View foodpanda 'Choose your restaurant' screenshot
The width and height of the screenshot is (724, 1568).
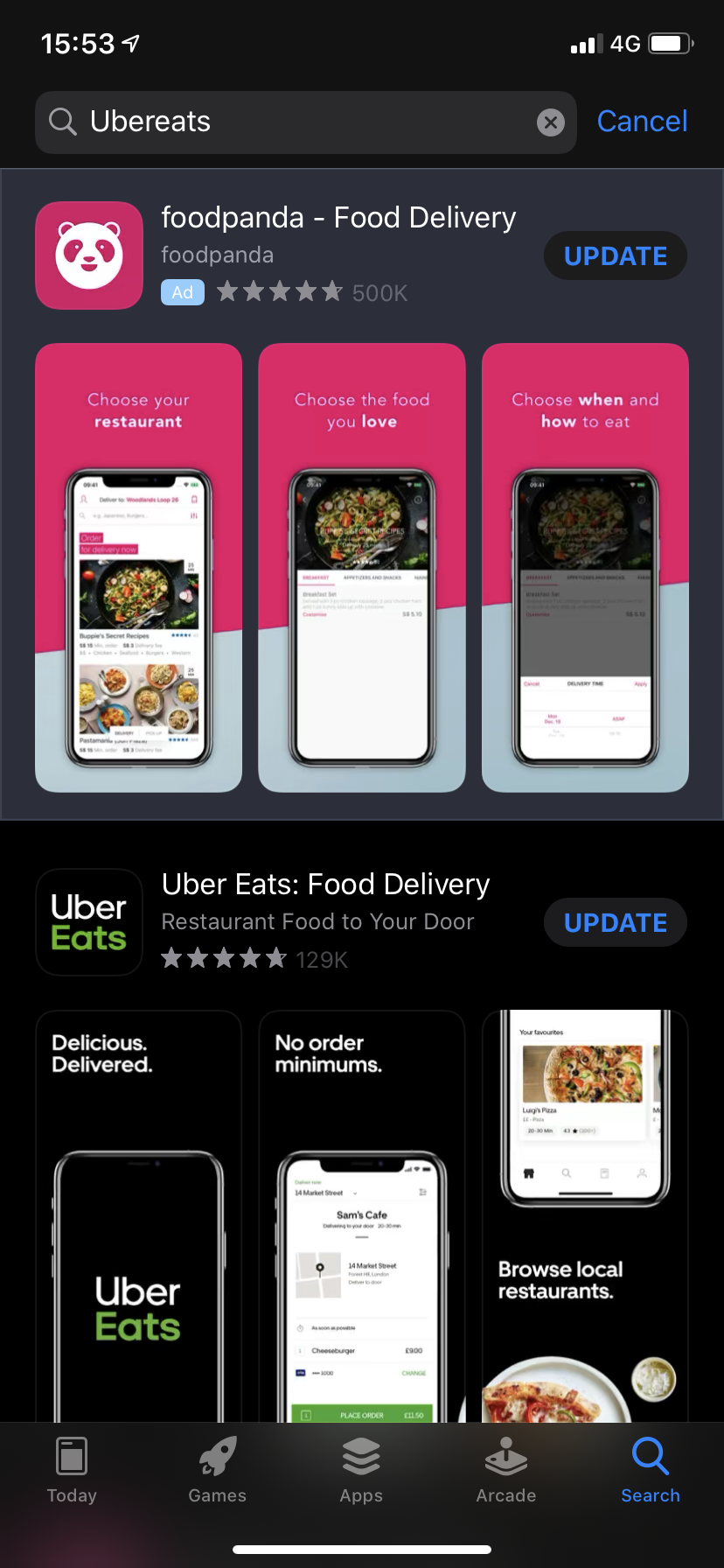[138, 567]
